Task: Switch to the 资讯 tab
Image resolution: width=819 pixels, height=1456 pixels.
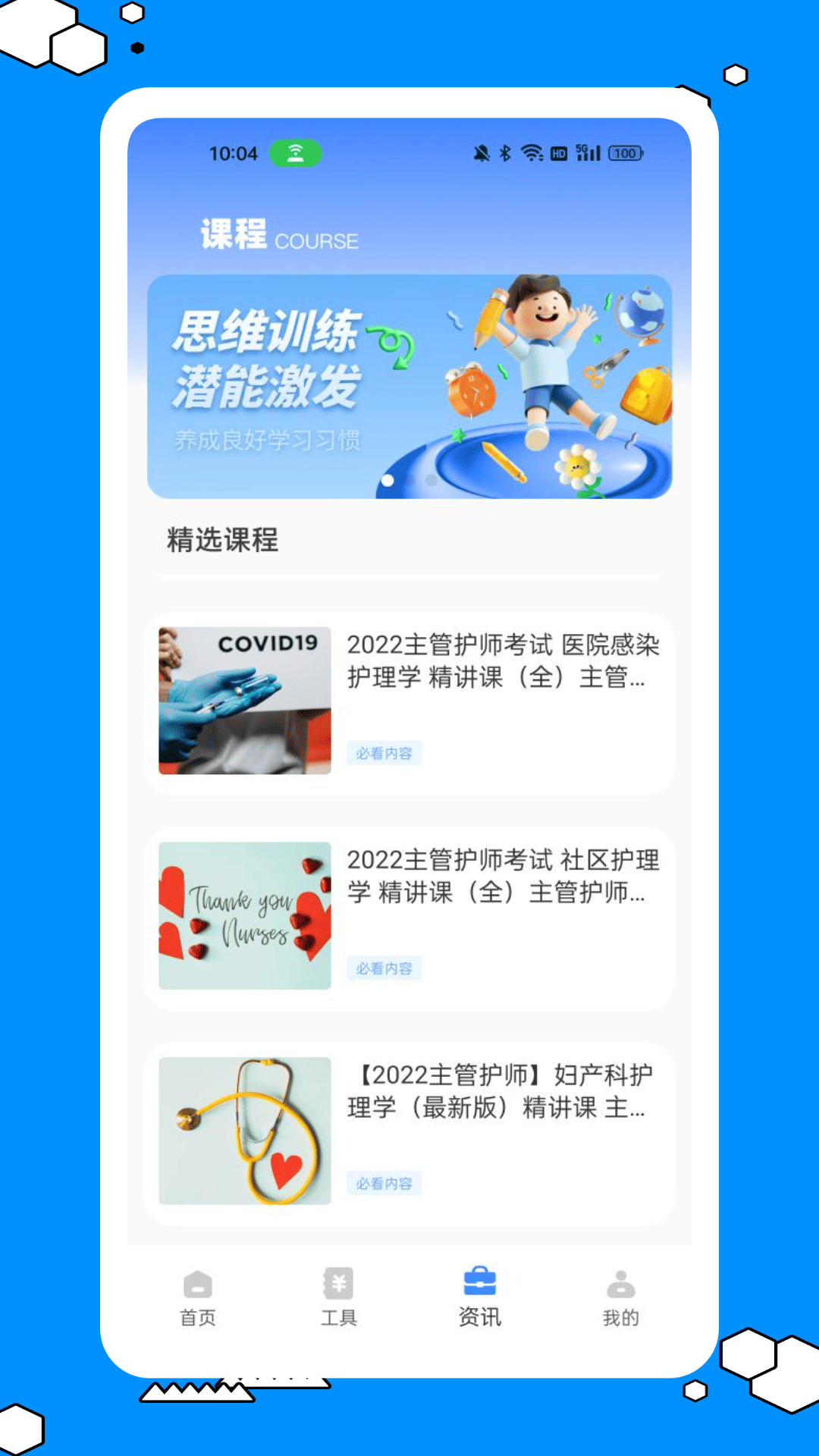Action: (480, 1298)
